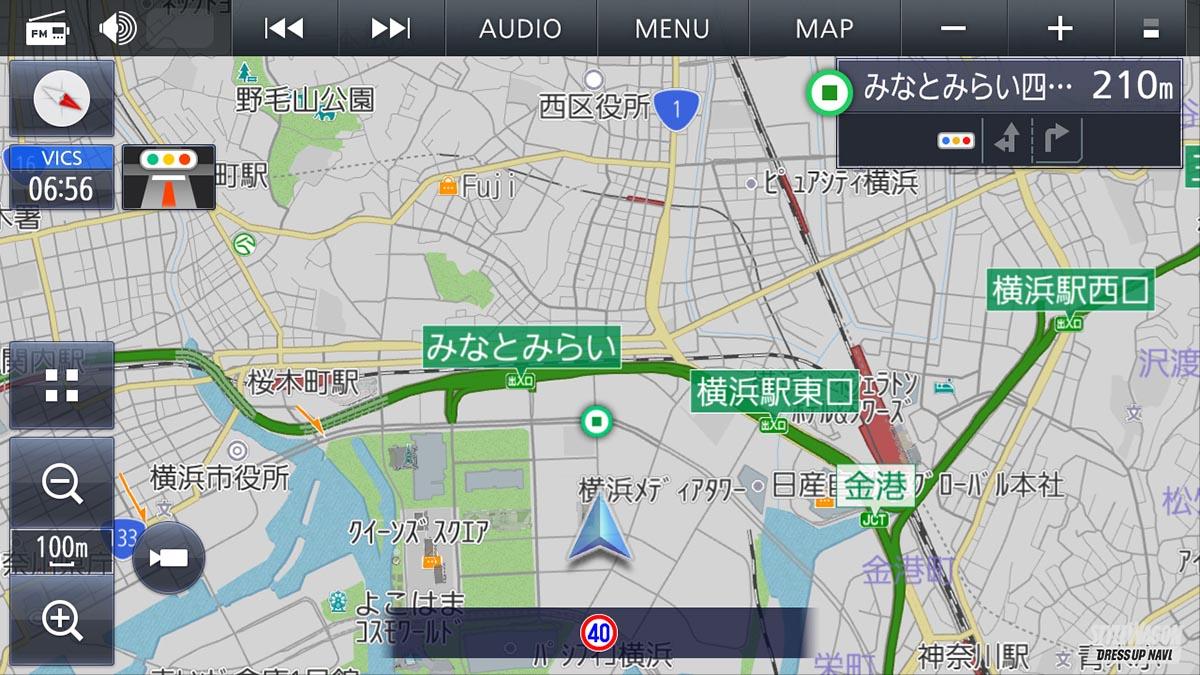Increase volume with the plus button
1200x675 pixels.
1060,28
